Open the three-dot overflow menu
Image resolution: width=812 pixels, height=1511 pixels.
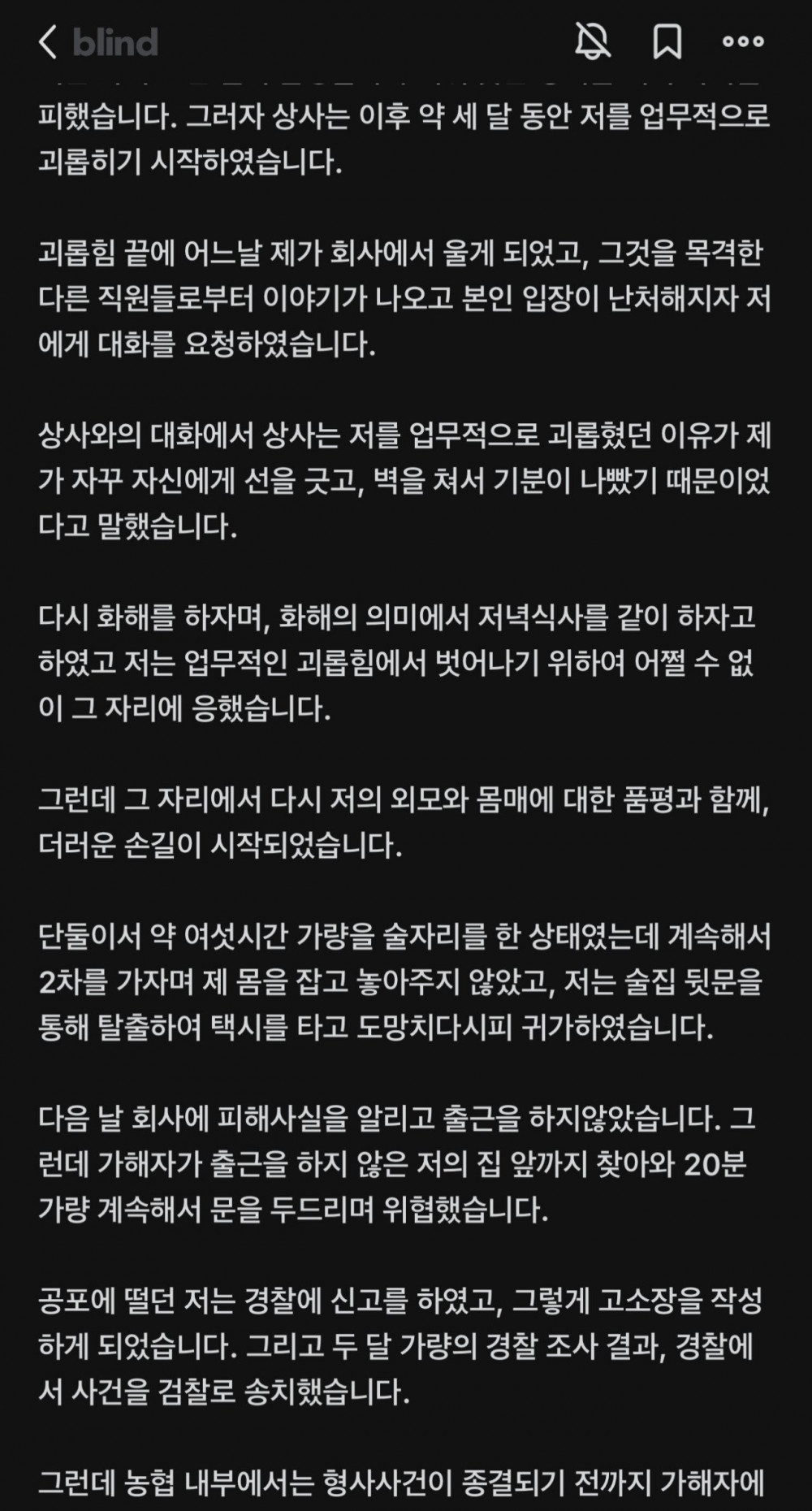(743, 41)
